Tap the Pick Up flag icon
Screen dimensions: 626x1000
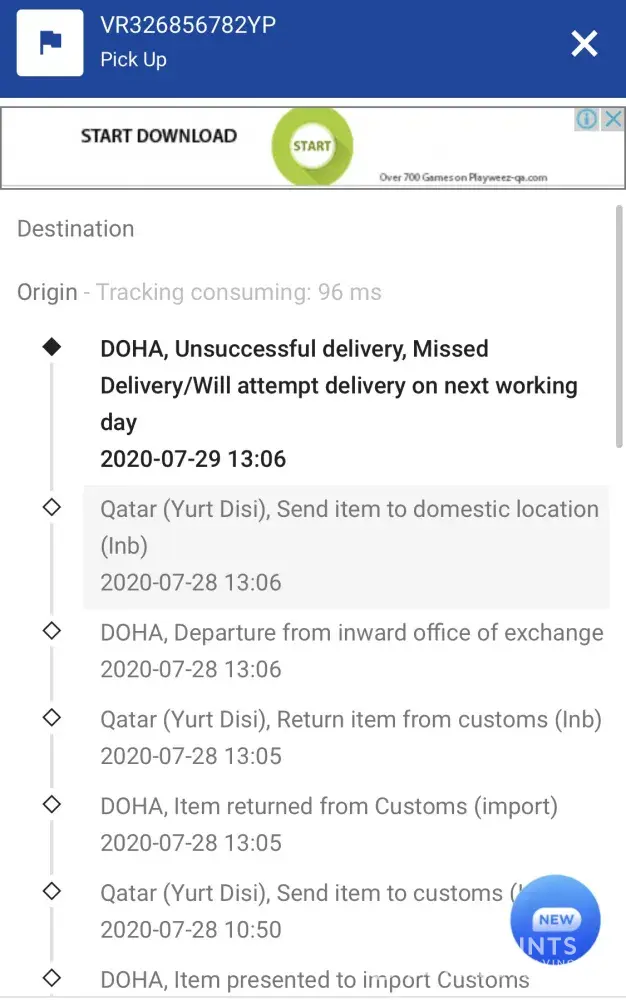pos(49,43)
